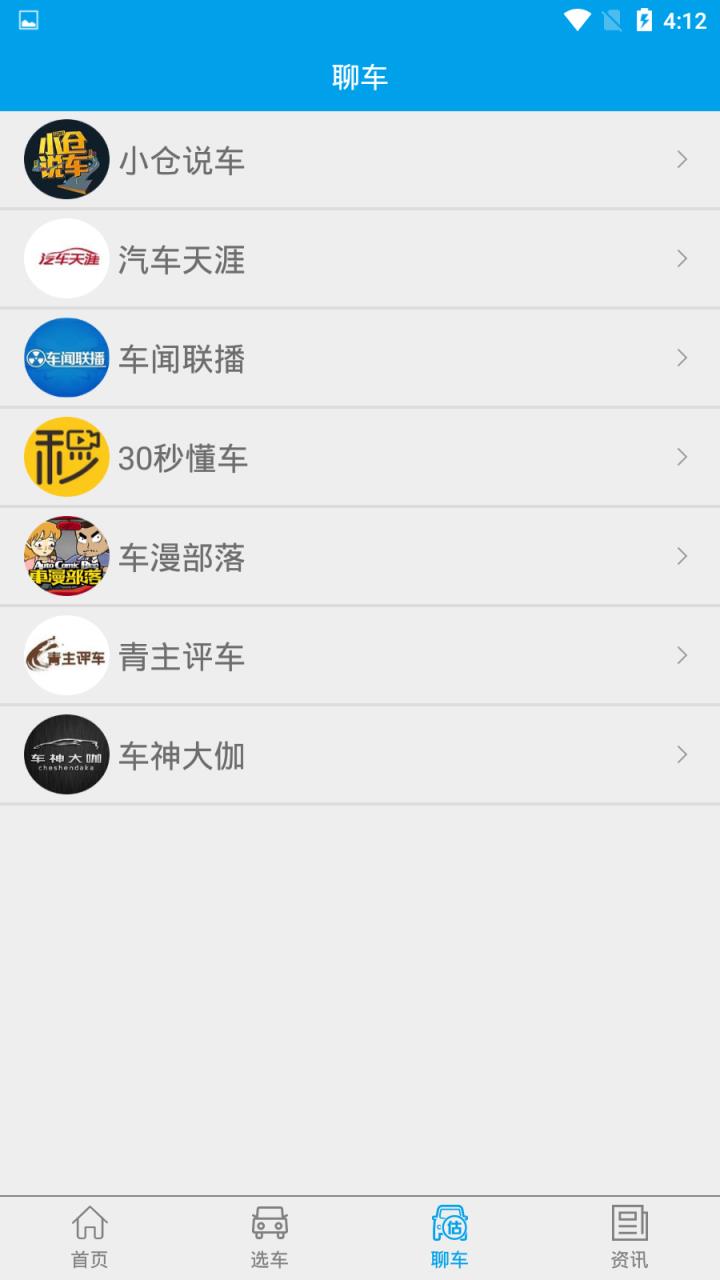Open the 车神大伽 black logo
720x1280 pixels.
click(66, 755)
